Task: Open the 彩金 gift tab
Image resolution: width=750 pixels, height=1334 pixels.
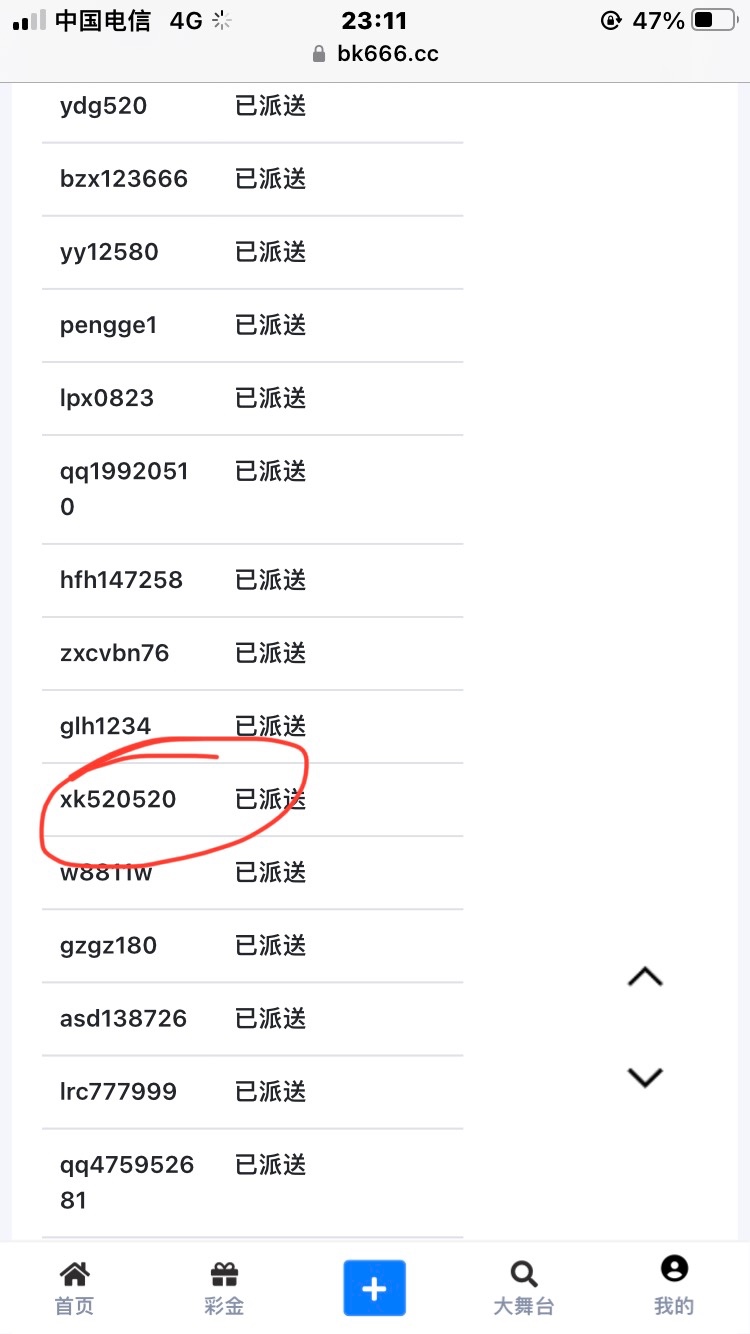Action: tap(224, 1288)
